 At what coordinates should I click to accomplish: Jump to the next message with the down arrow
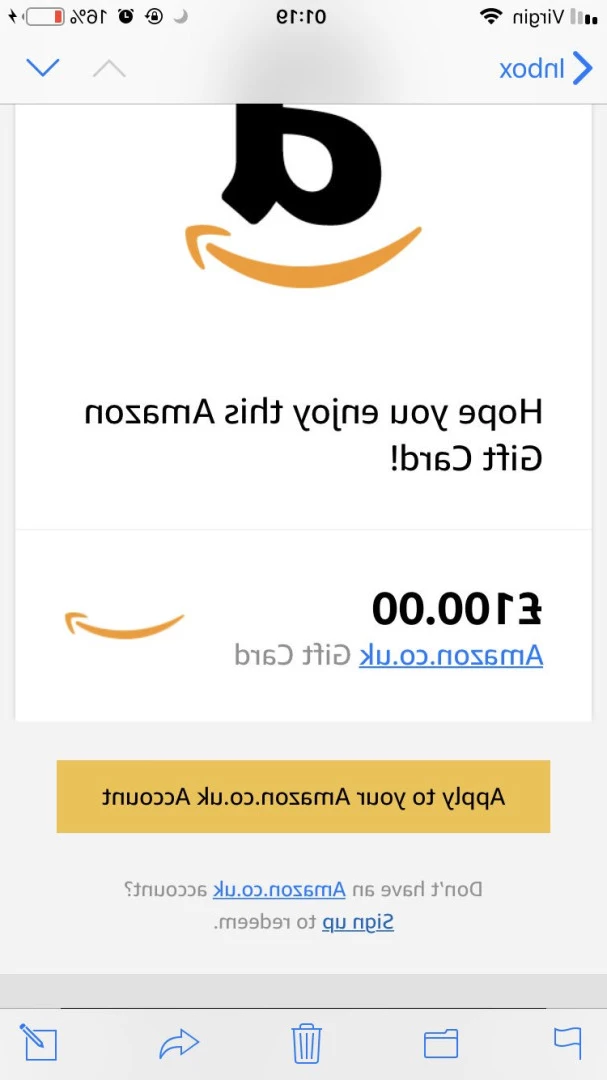43,68
